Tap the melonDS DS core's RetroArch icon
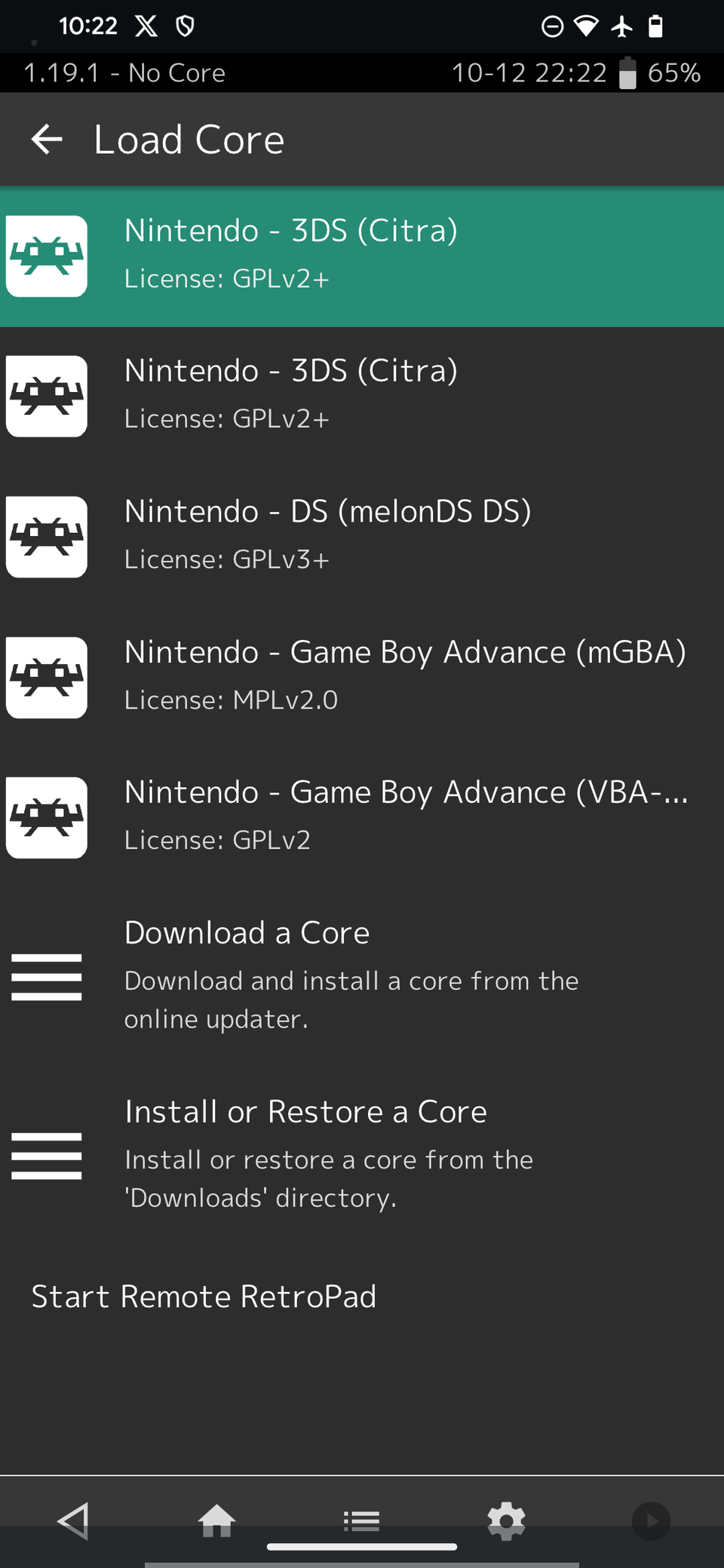724x1568 pixels. (x=46, y=537)
